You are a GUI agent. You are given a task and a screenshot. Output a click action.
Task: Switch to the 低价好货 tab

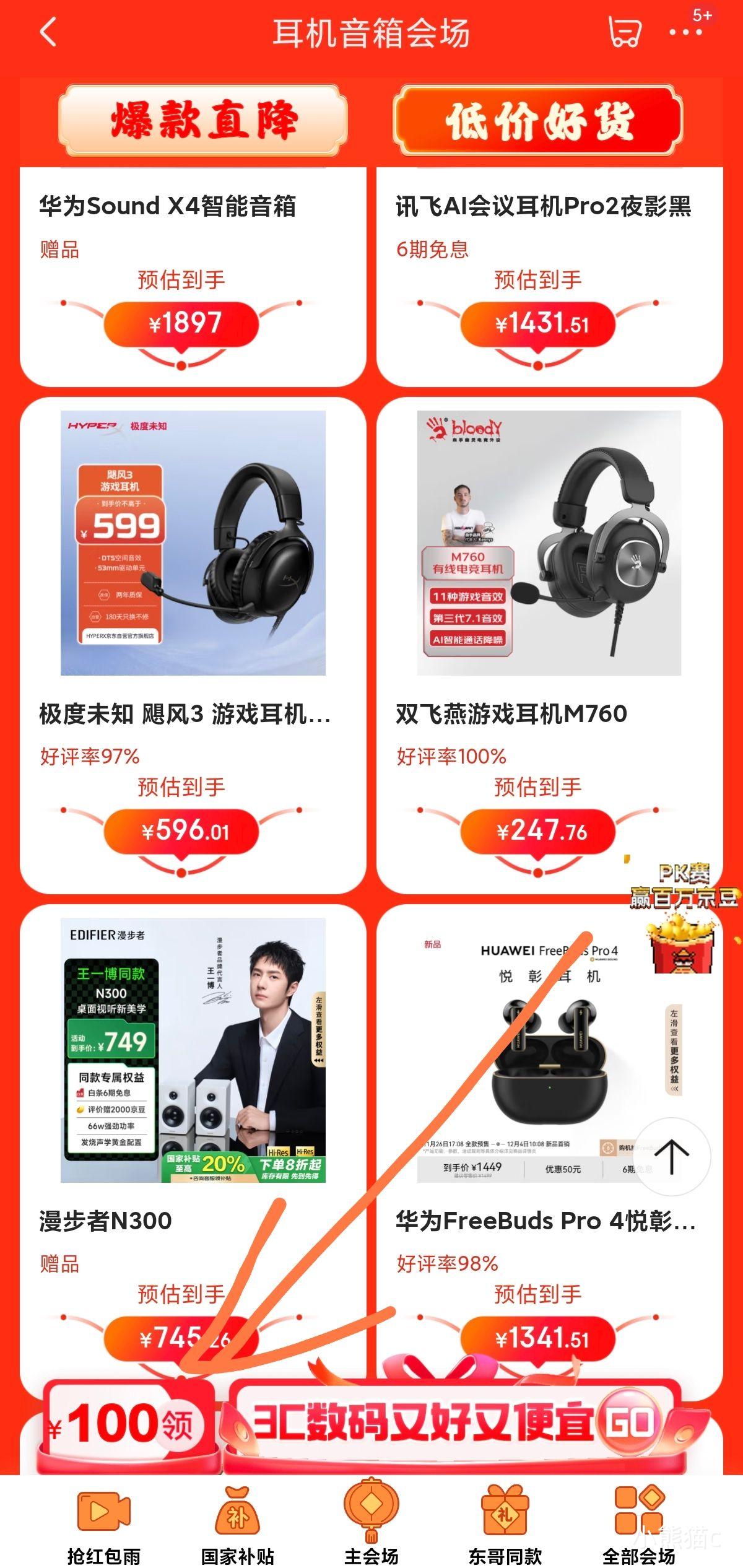click(x=538, y=120)
